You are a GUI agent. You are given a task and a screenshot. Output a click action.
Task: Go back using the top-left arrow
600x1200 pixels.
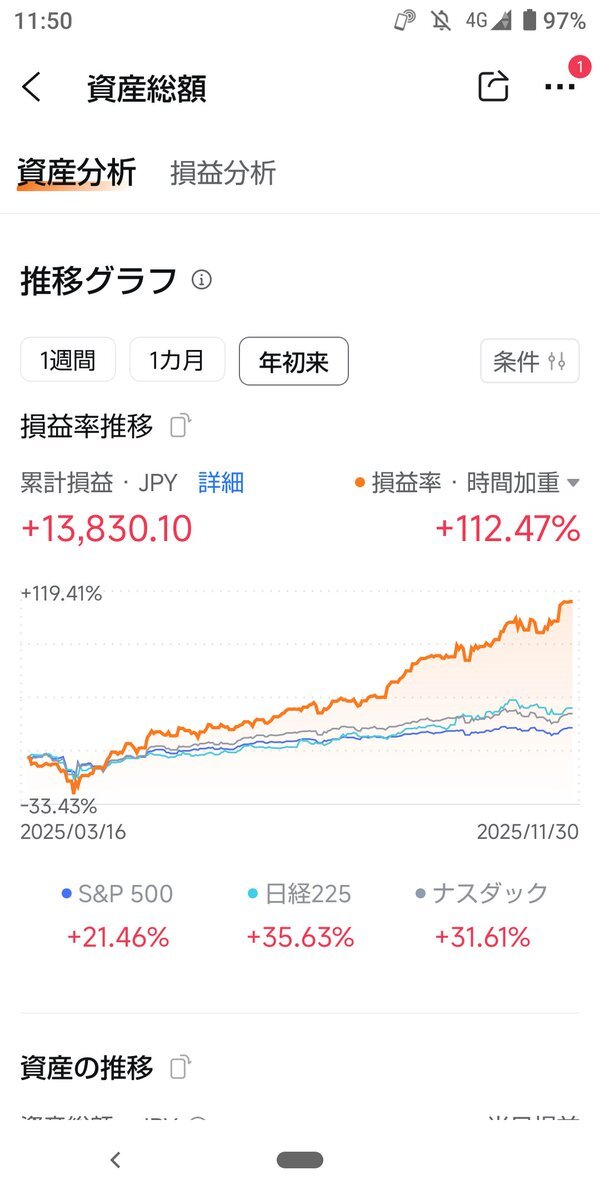click(32, 87)
